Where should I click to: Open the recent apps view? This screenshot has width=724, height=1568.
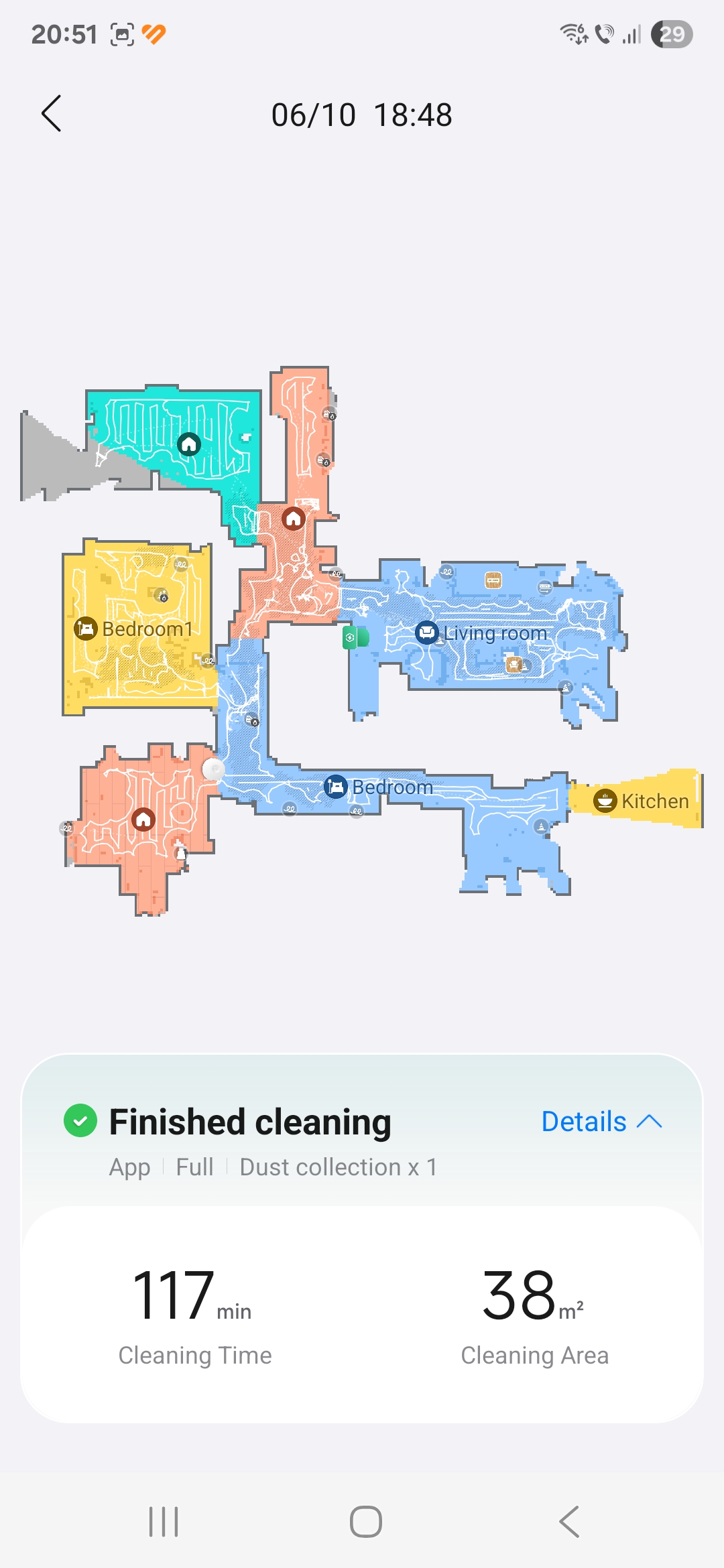click(164, 1521)
